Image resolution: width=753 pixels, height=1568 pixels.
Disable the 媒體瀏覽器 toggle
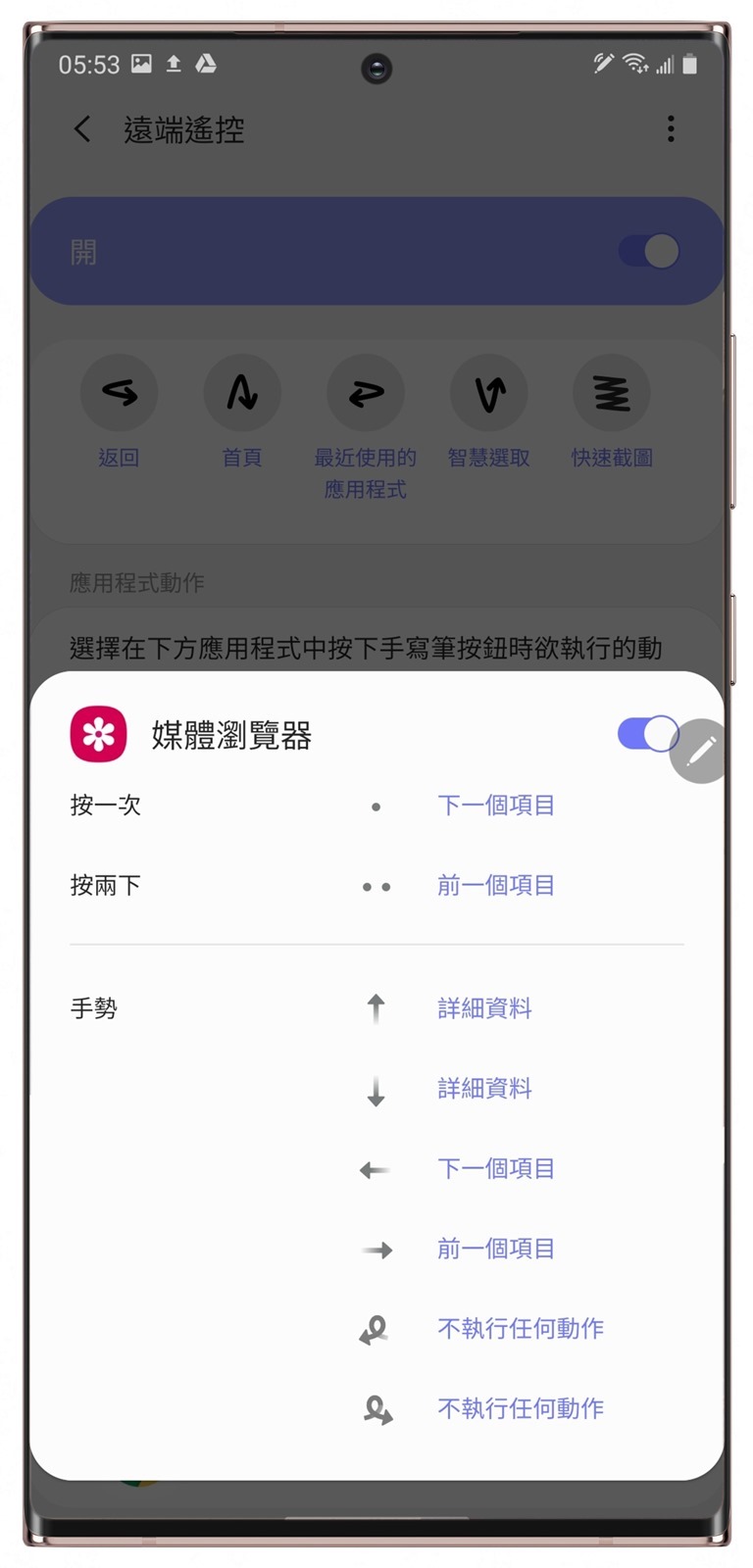click(x=645, y=733)
